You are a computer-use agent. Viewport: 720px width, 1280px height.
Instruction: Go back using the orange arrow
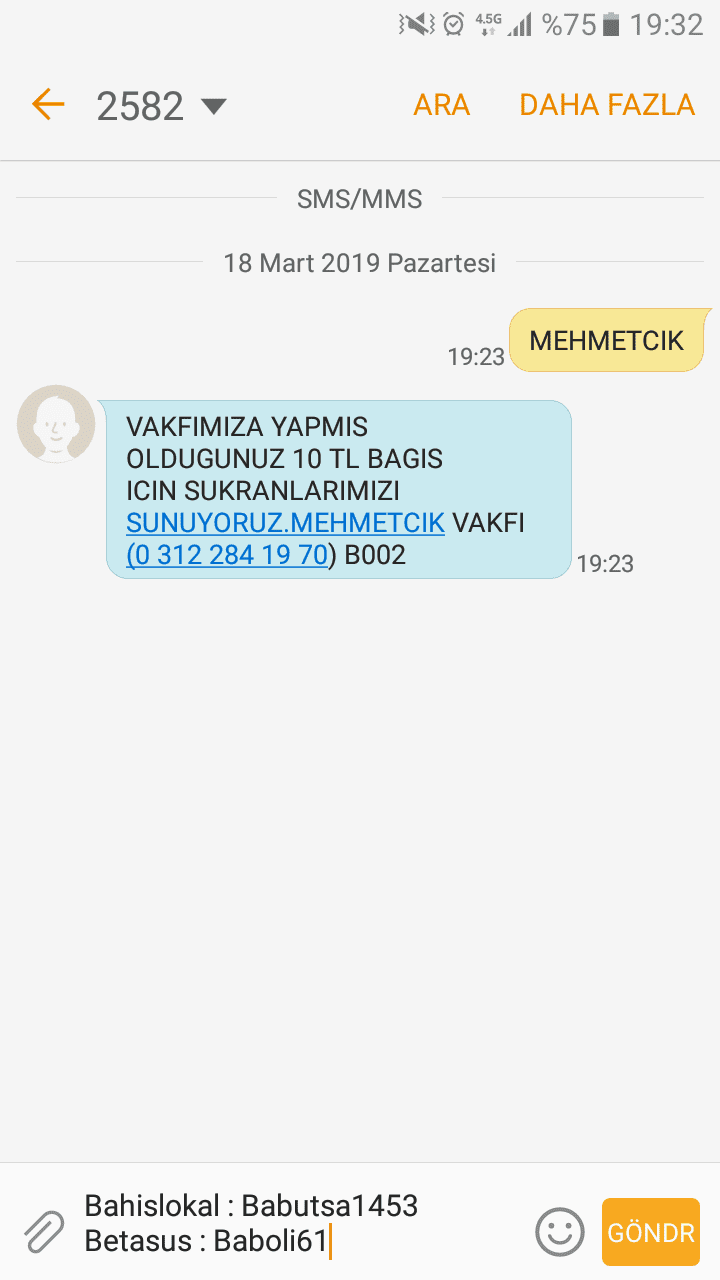[x=47, y=104]
